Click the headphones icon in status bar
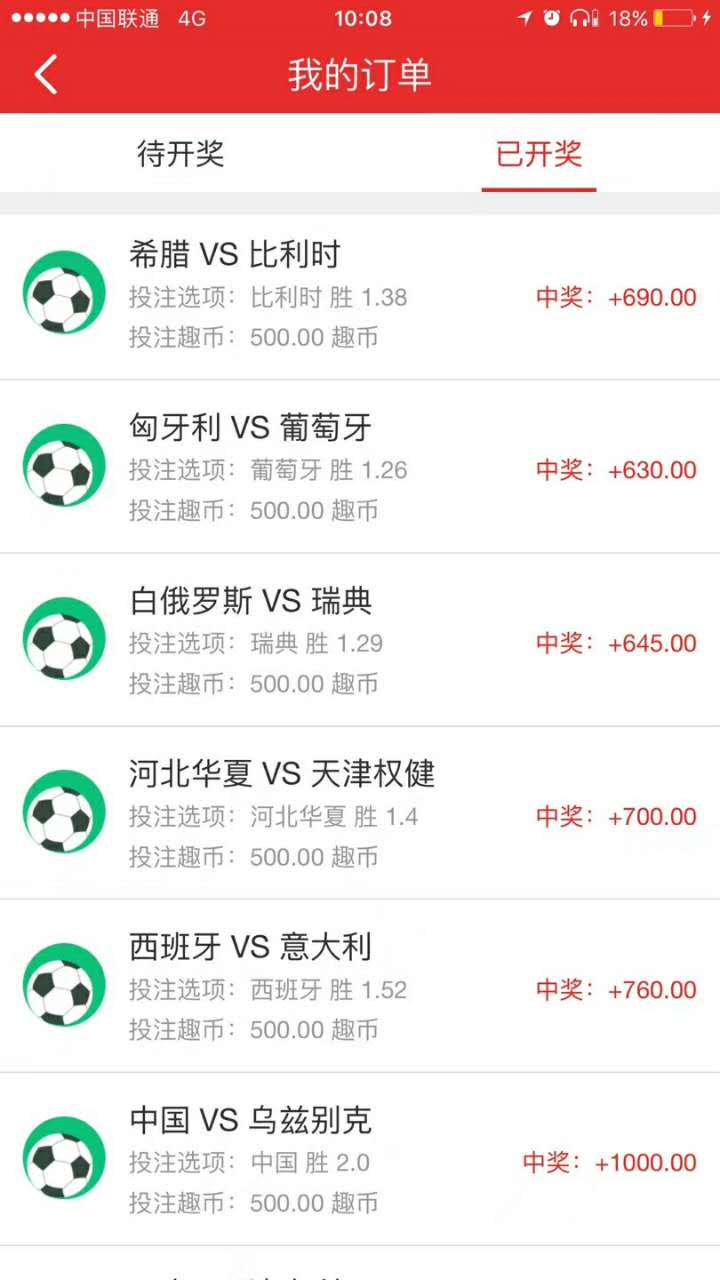Viewport: 720px width, 1280px height. 577,16
